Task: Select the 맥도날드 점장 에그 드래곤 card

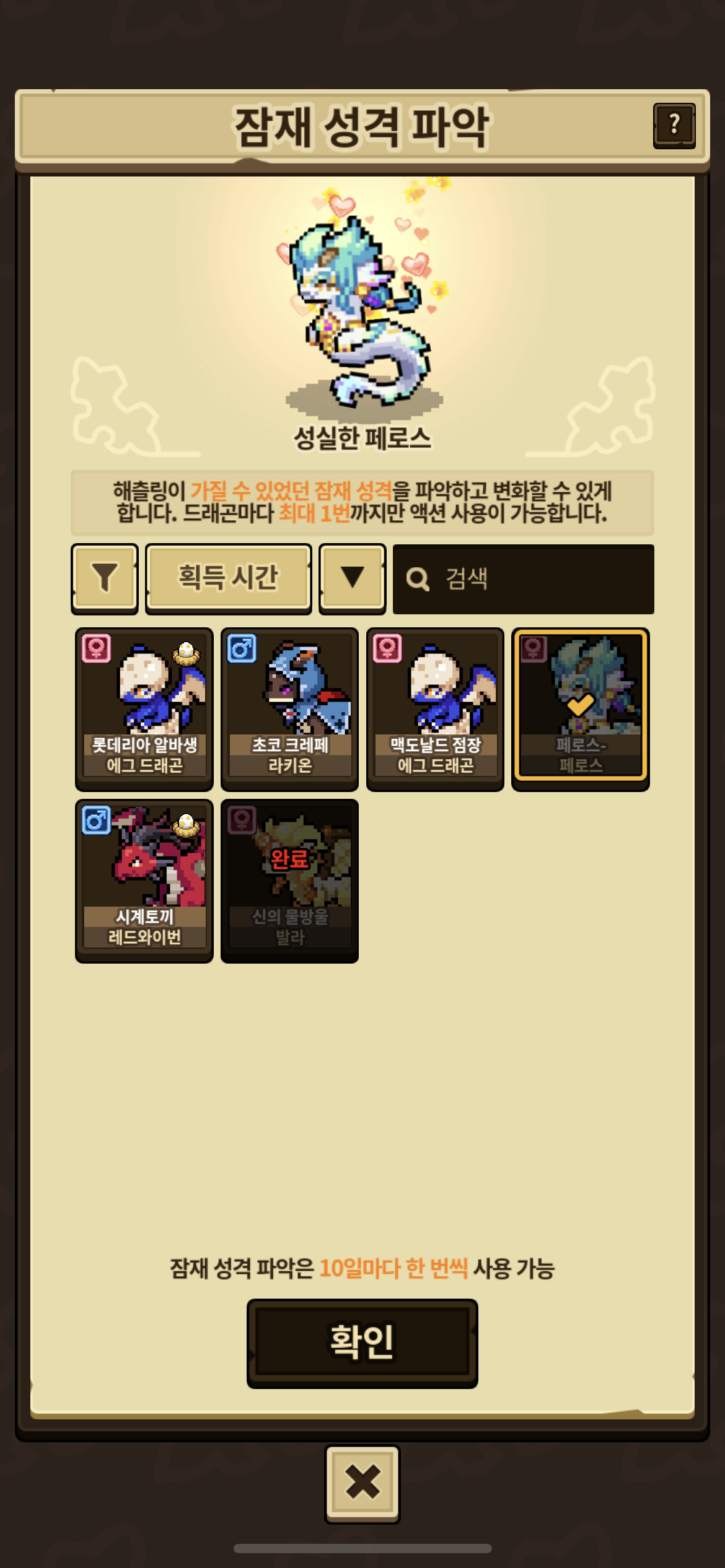Action: pyautogui.click(x=435, y=710)
